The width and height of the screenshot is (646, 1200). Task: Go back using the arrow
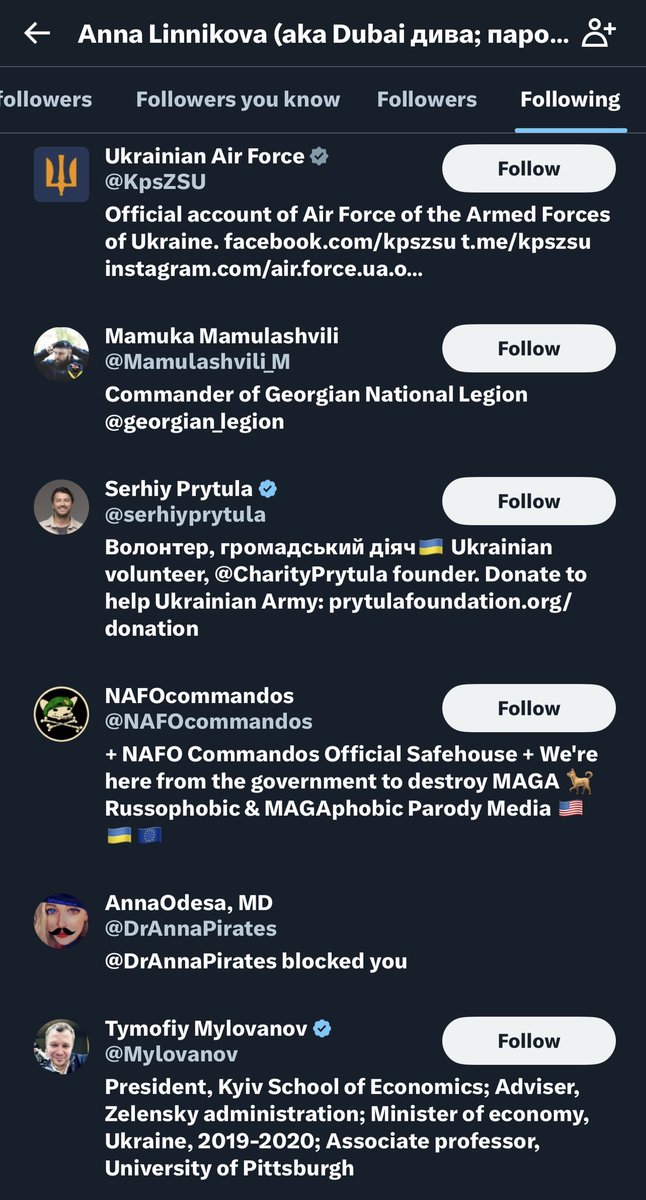[37, 33]
